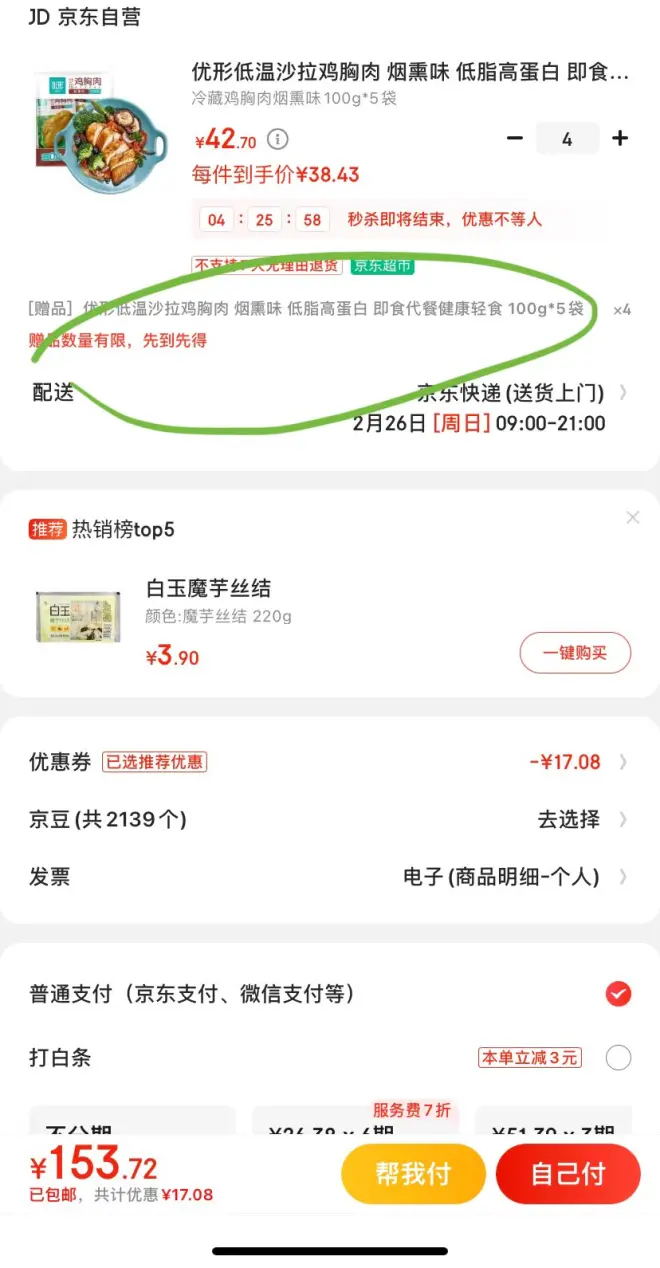This screenshot has width=660, height=1268.
Task: Edit the quantity field showing 4
Action: pyautogui.click(x=567, y=139)
